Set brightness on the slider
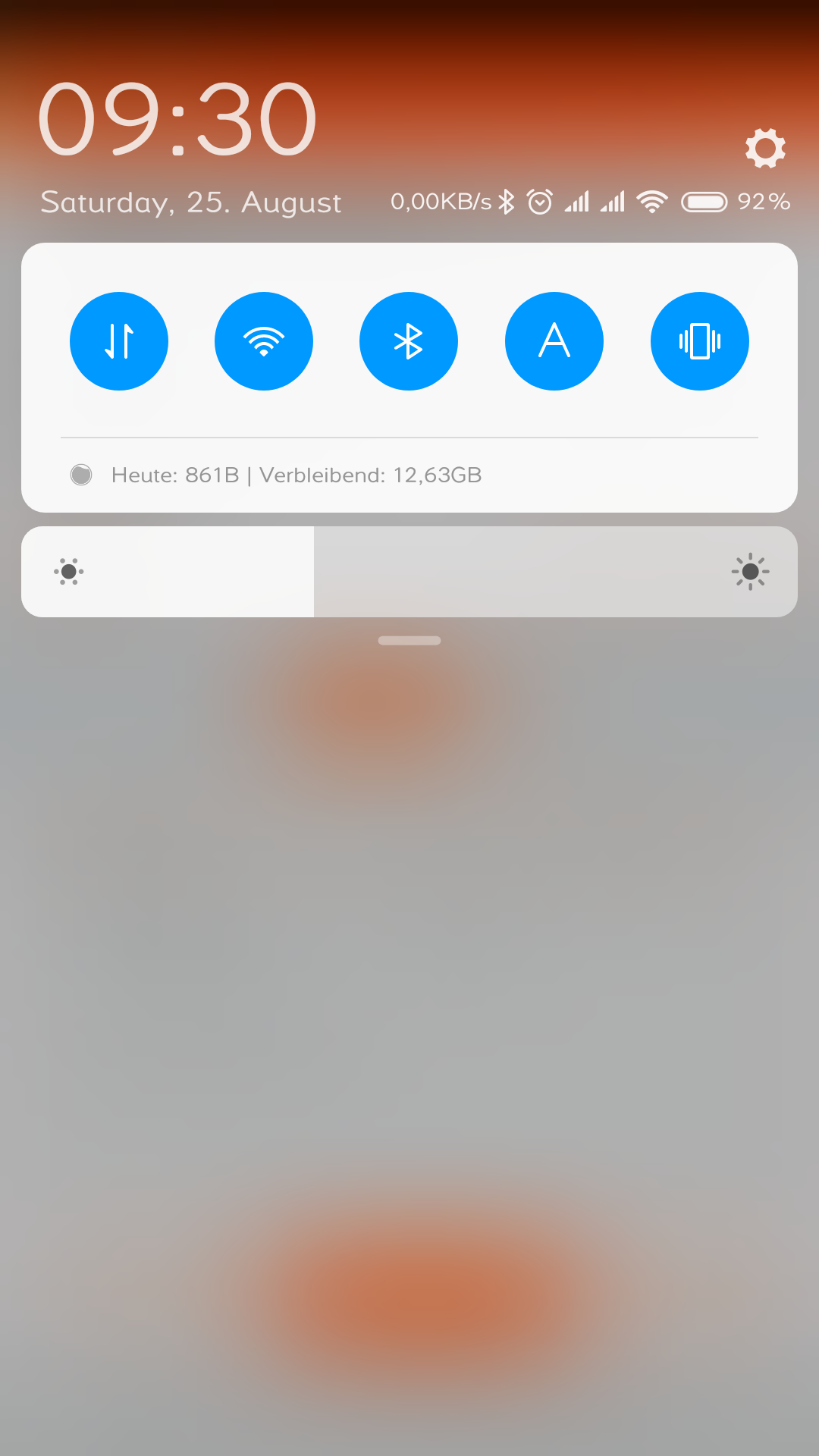Viewport: 819px width, 1456px height. 409,572
